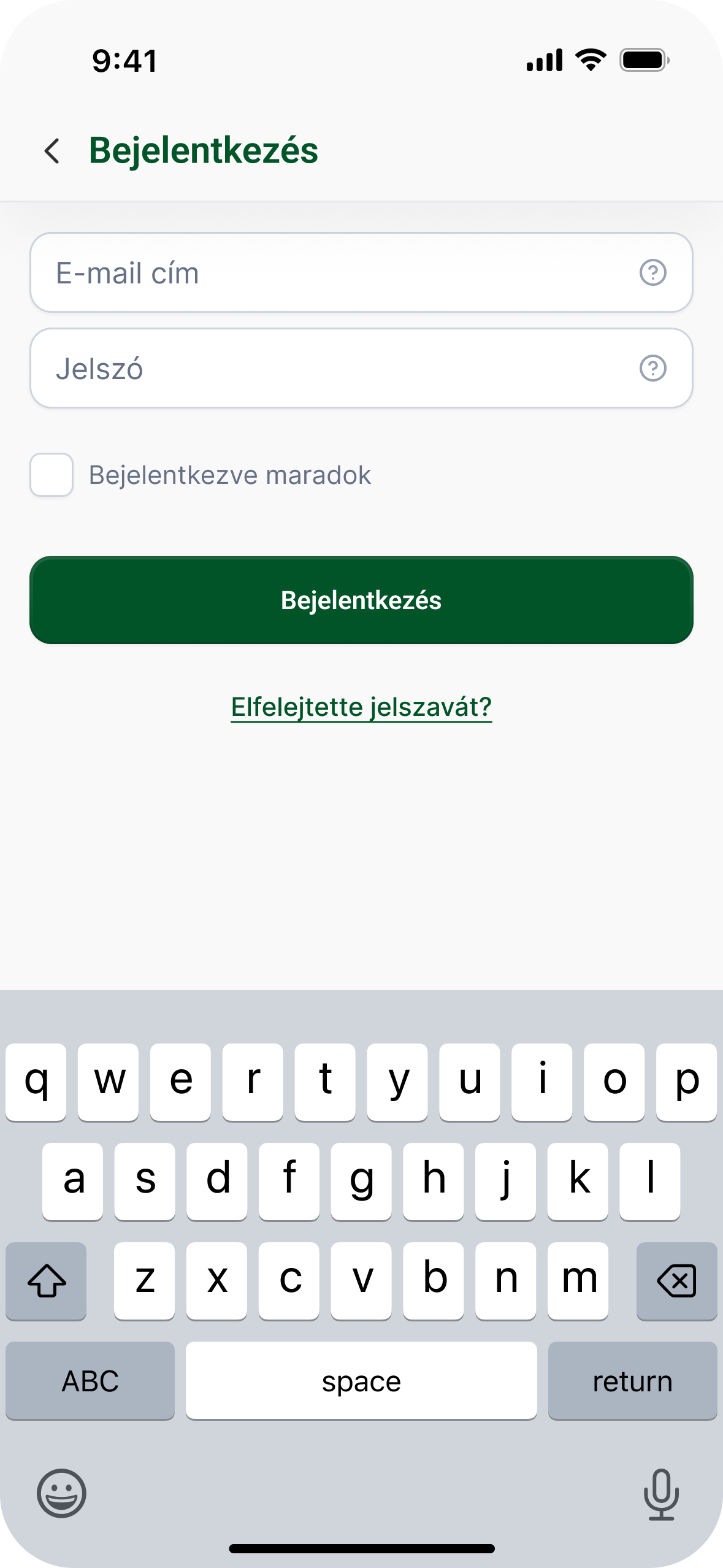Go back from the Bejelentkezés screen
This screenshot has width=723, height=1568.
[53, 151]
